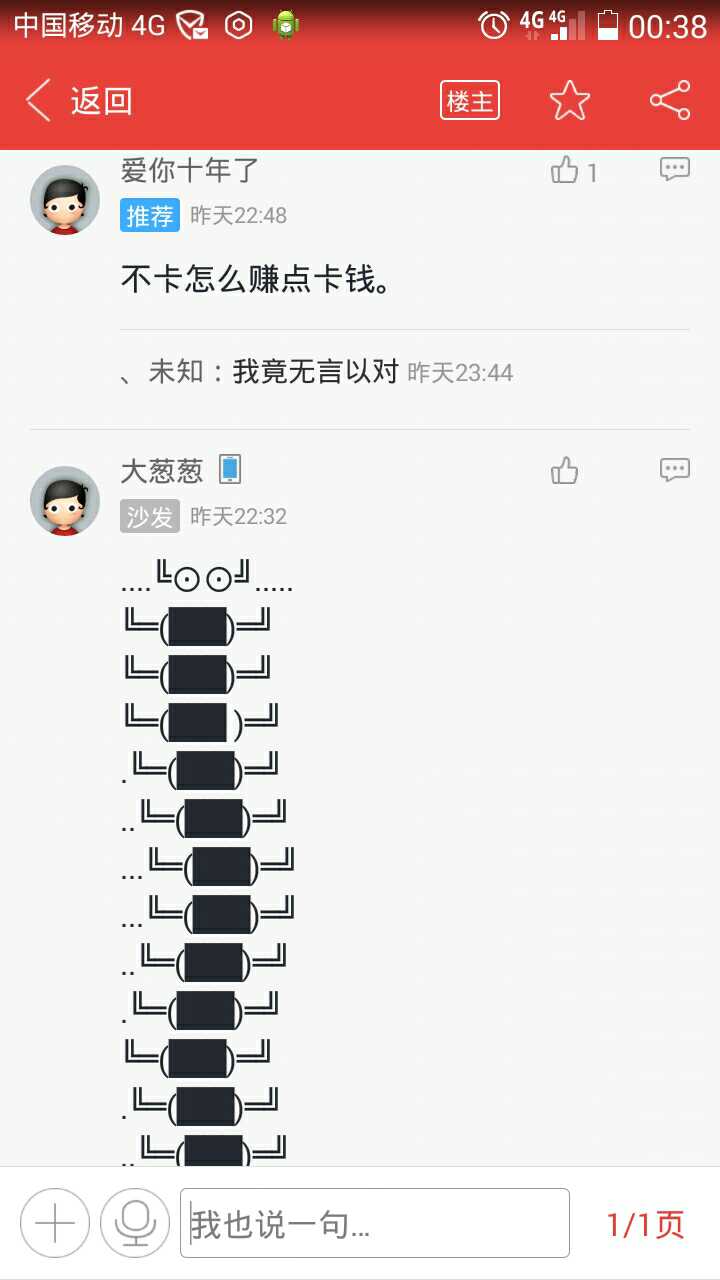Reply to 爱你十年了's comment
720x1280 pixels.
675,169
